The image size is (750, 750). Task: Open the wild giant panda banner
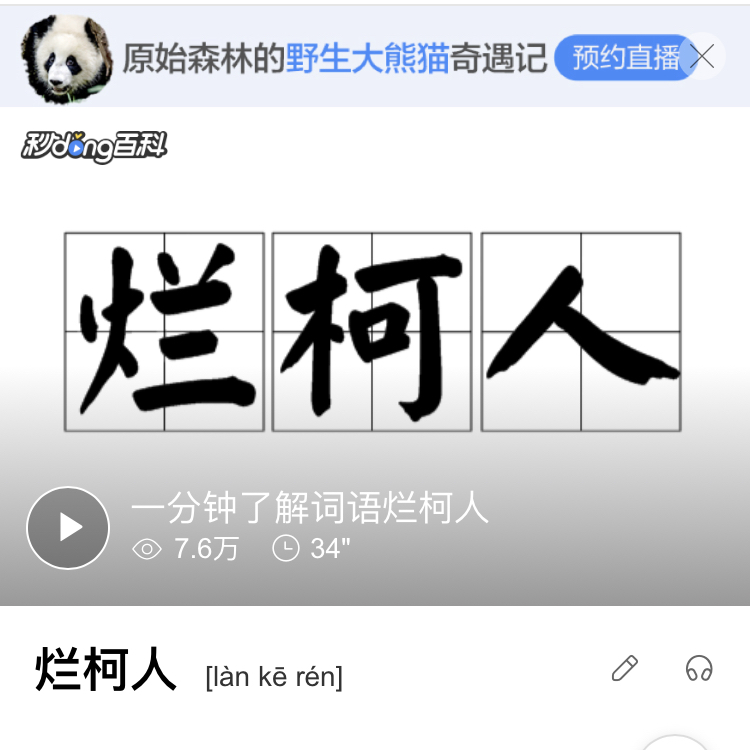(334, 58)
